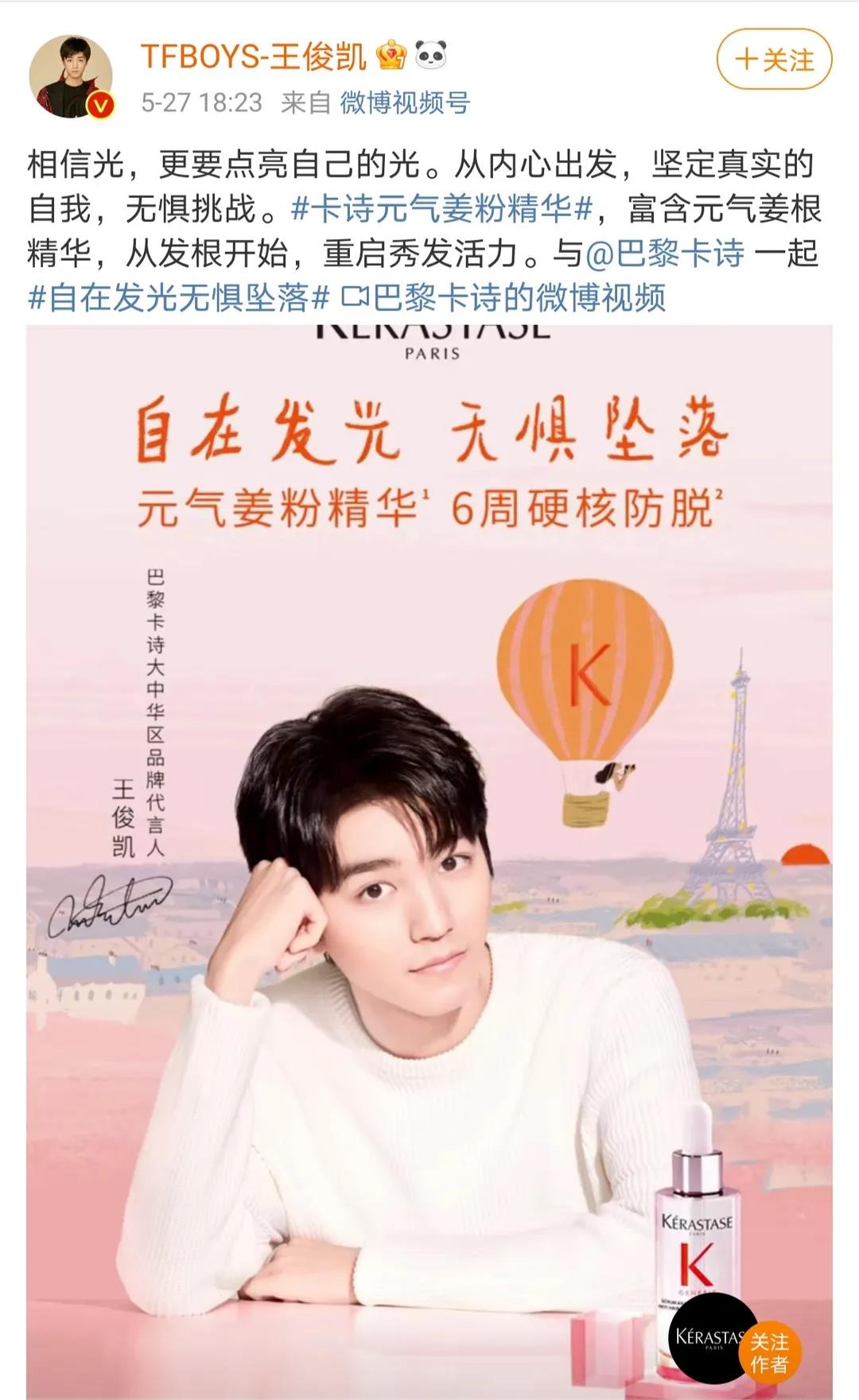Screen dimensions: 859x1400
Task: Open the 微博视频号 source link
Action: (405, 103)
